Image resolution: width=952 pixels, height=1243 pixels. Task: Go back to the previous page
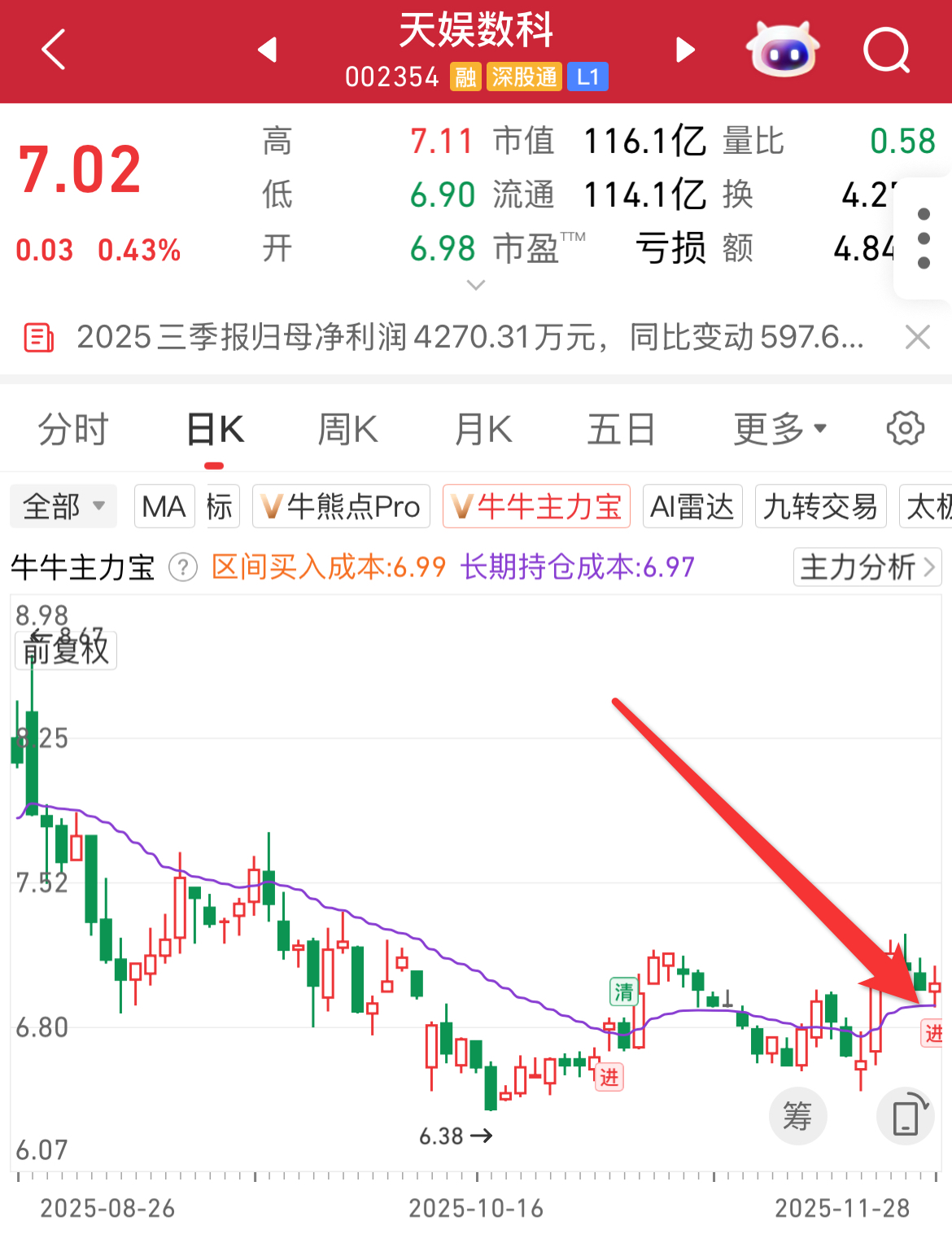(54, 50)
